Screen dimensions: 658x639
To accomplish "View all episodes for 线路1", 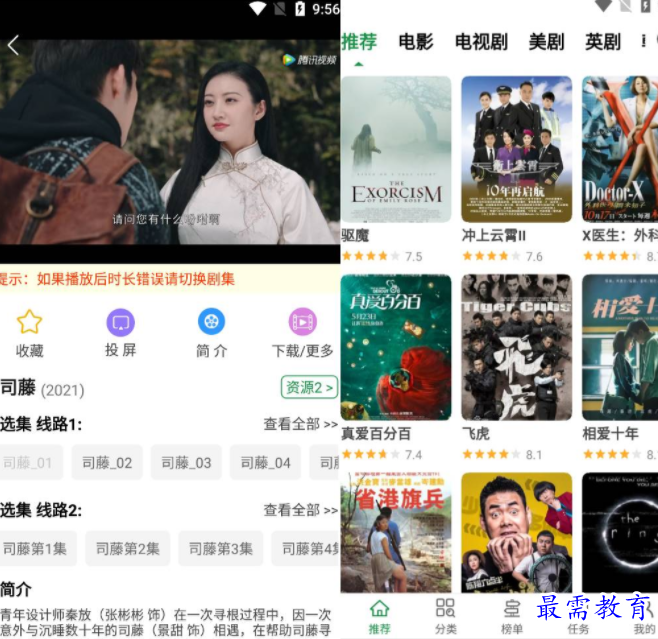I will (300, 424).
